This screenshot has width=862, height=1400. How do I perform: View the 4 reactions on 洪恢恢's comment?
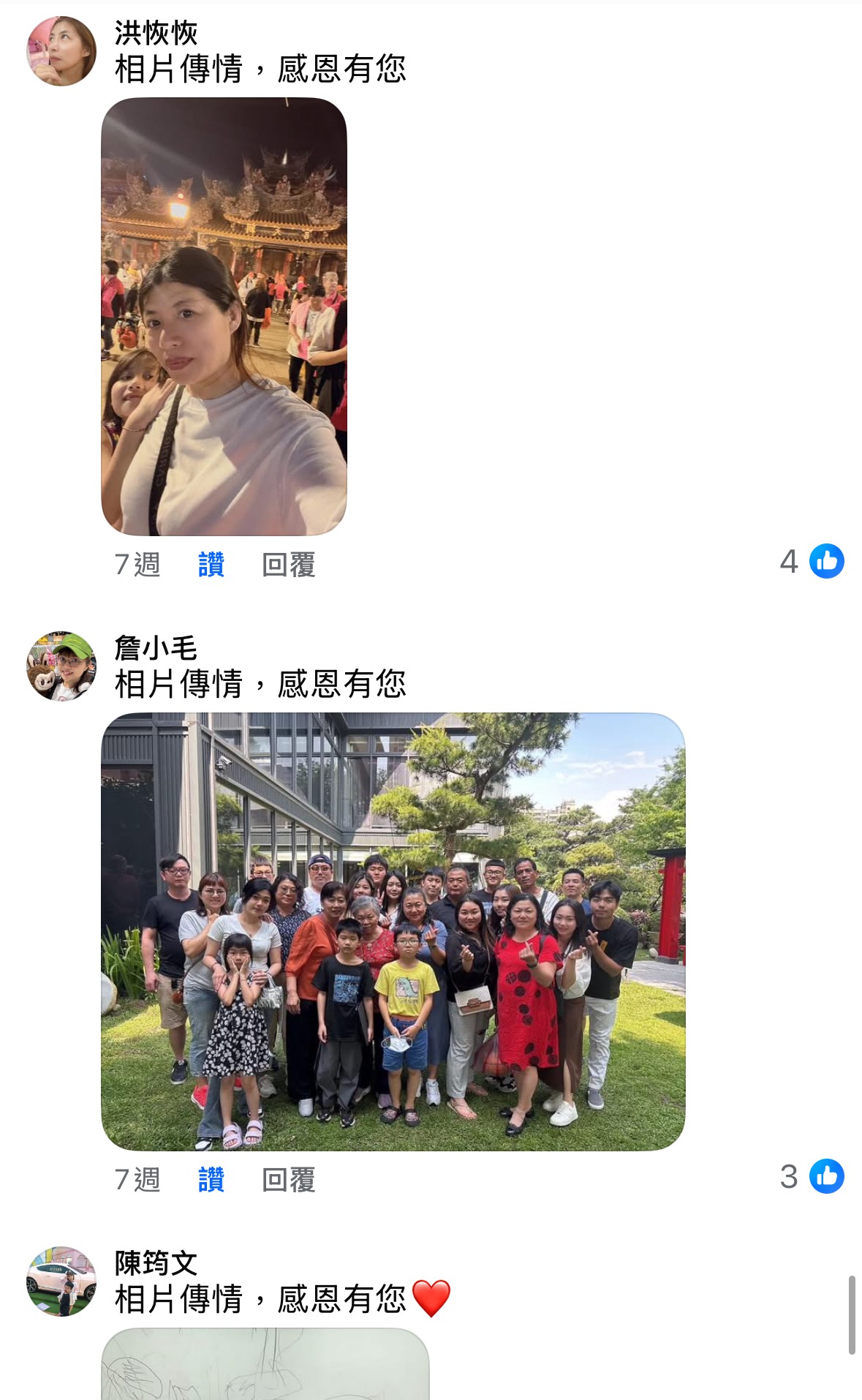pyautogui.click(x=812, y=562)
